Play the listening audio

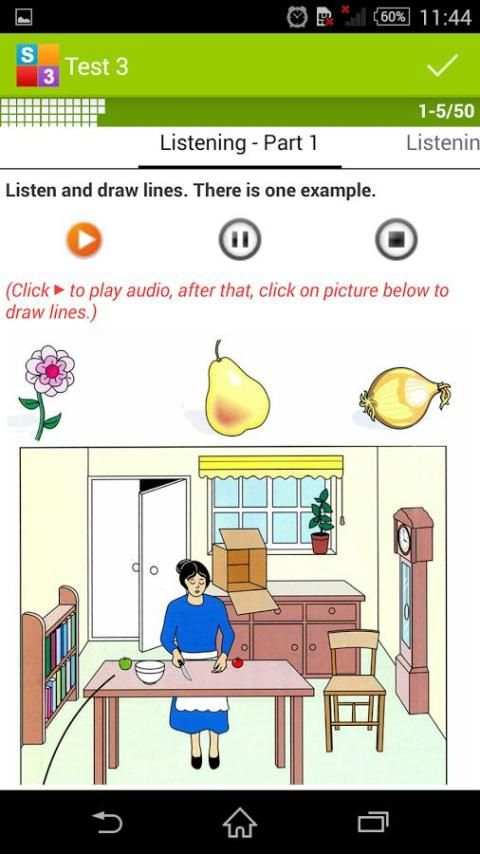tap(84, 240)
